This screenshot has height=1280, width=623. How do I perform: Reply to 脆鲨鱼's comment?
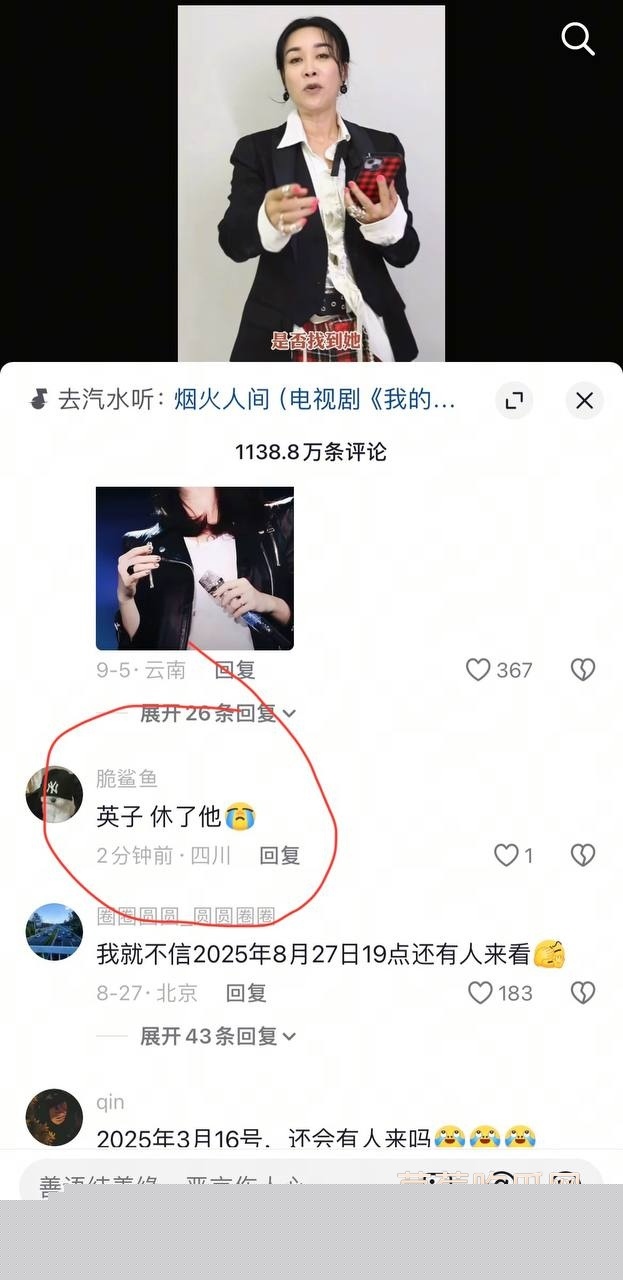pyautogui.click(x=279, y=856)
